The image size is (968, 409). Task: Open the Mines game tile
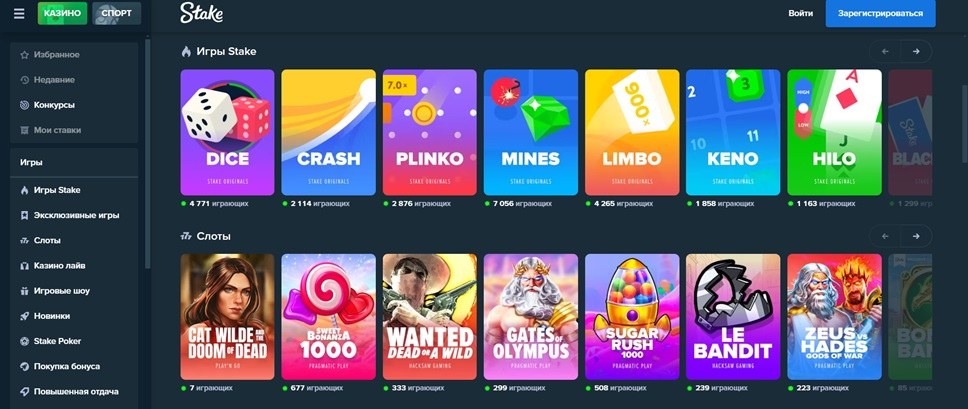click(530, 132)
